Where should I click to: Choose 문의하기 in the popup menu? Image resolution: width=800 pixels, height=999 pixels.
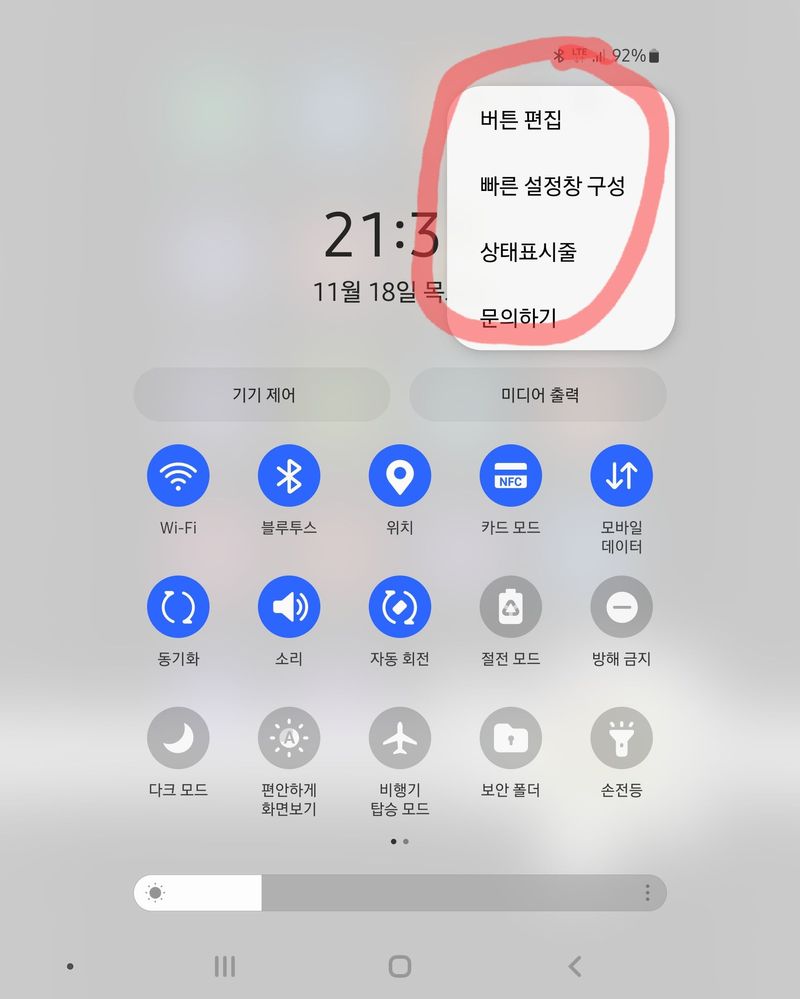(518, 318)
